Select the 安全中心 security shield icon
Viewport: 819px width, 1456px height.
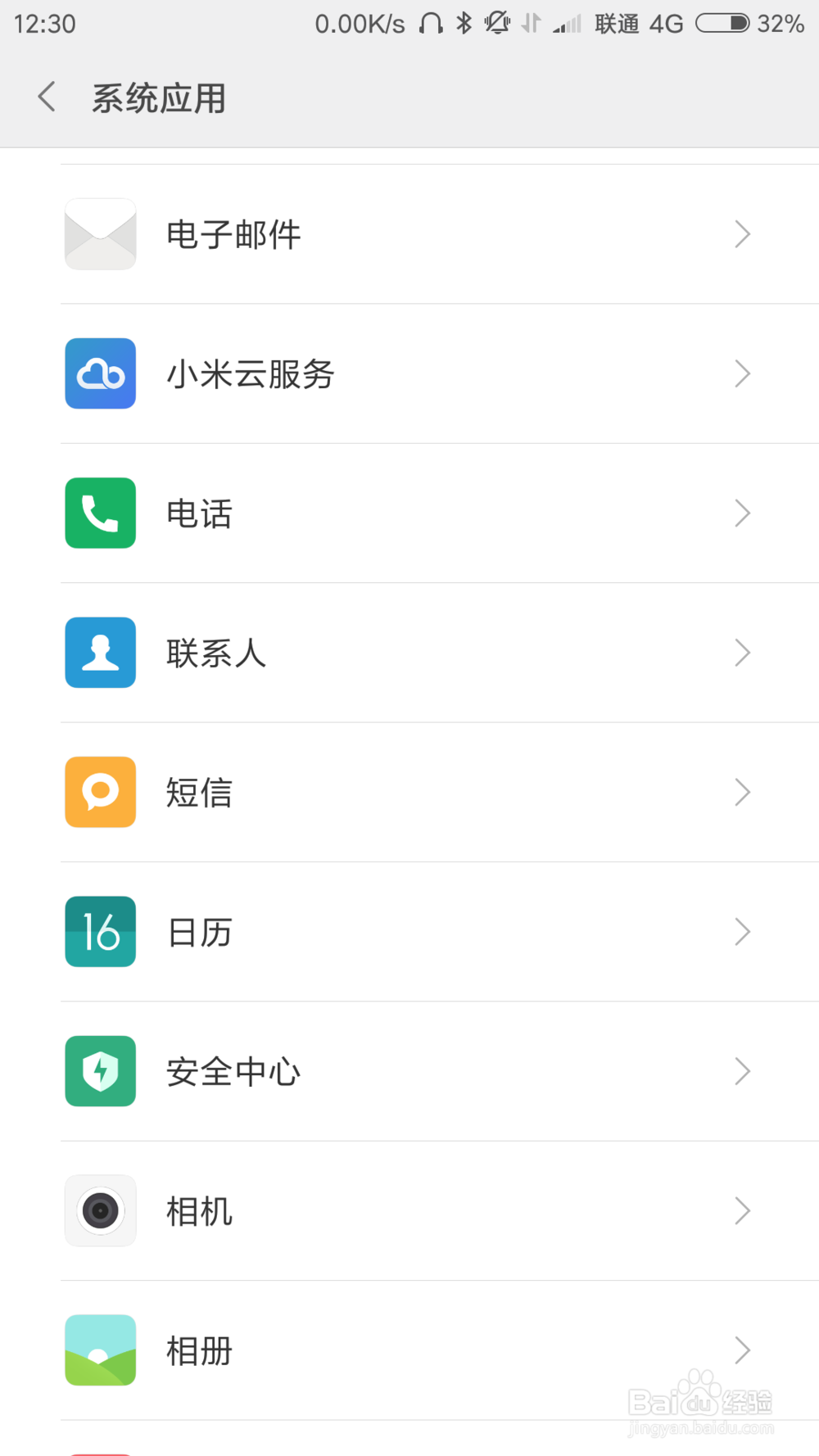pyautogui.click(x=100, y=1071)
